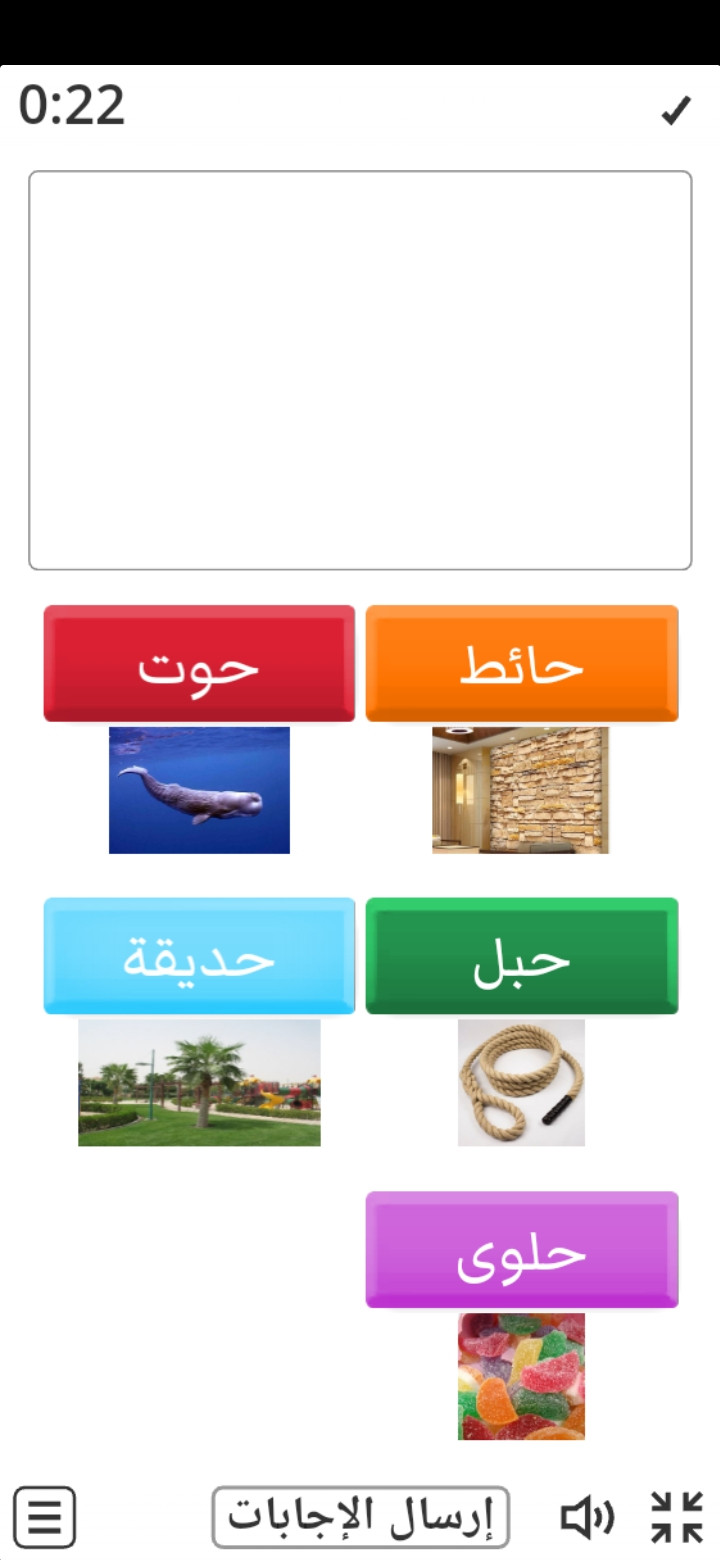Submit answers with إرسال الإجابات

[360, 1516]
